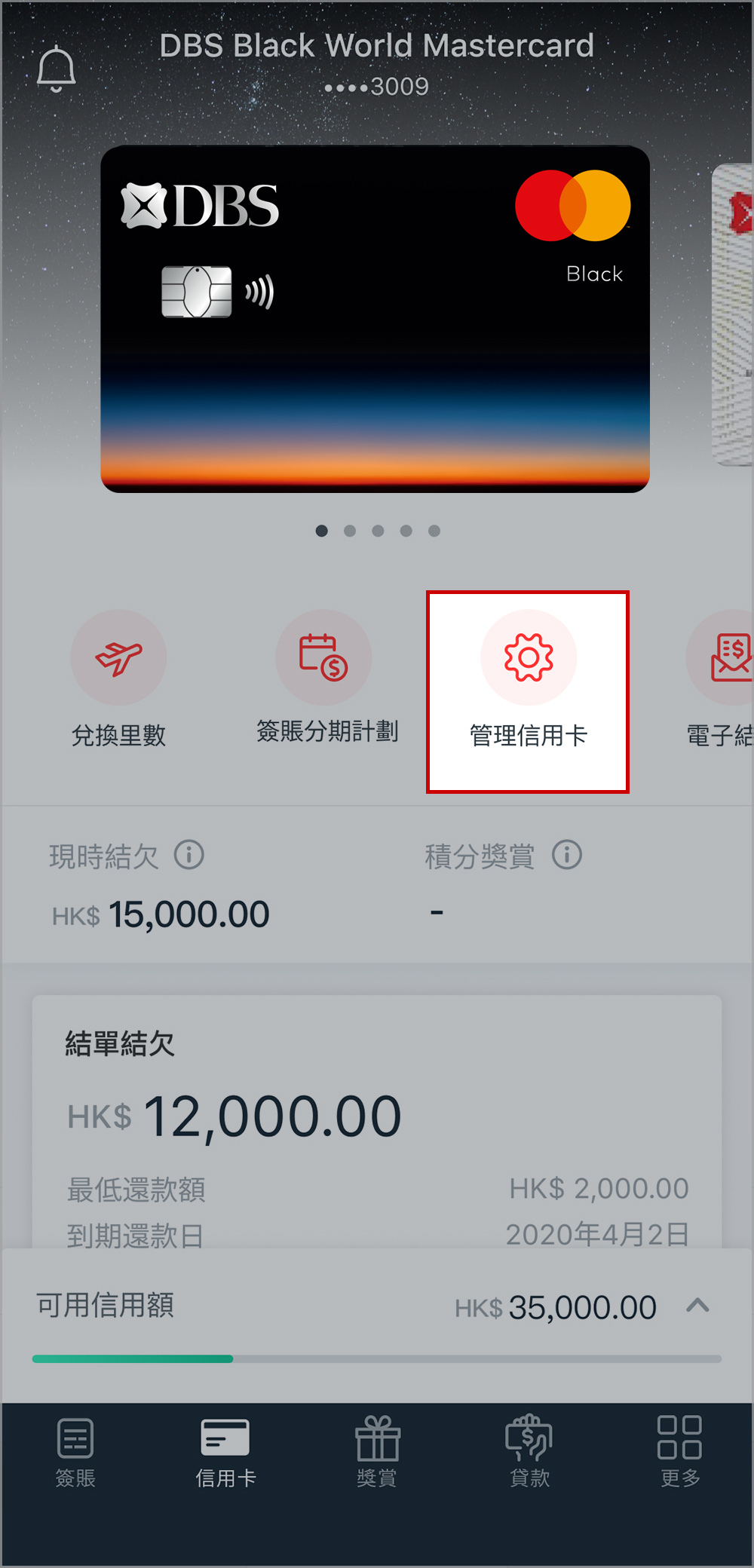754x1568 pixels.
Task: Select the 信用卡 tab
Action: pos(225,1451)
